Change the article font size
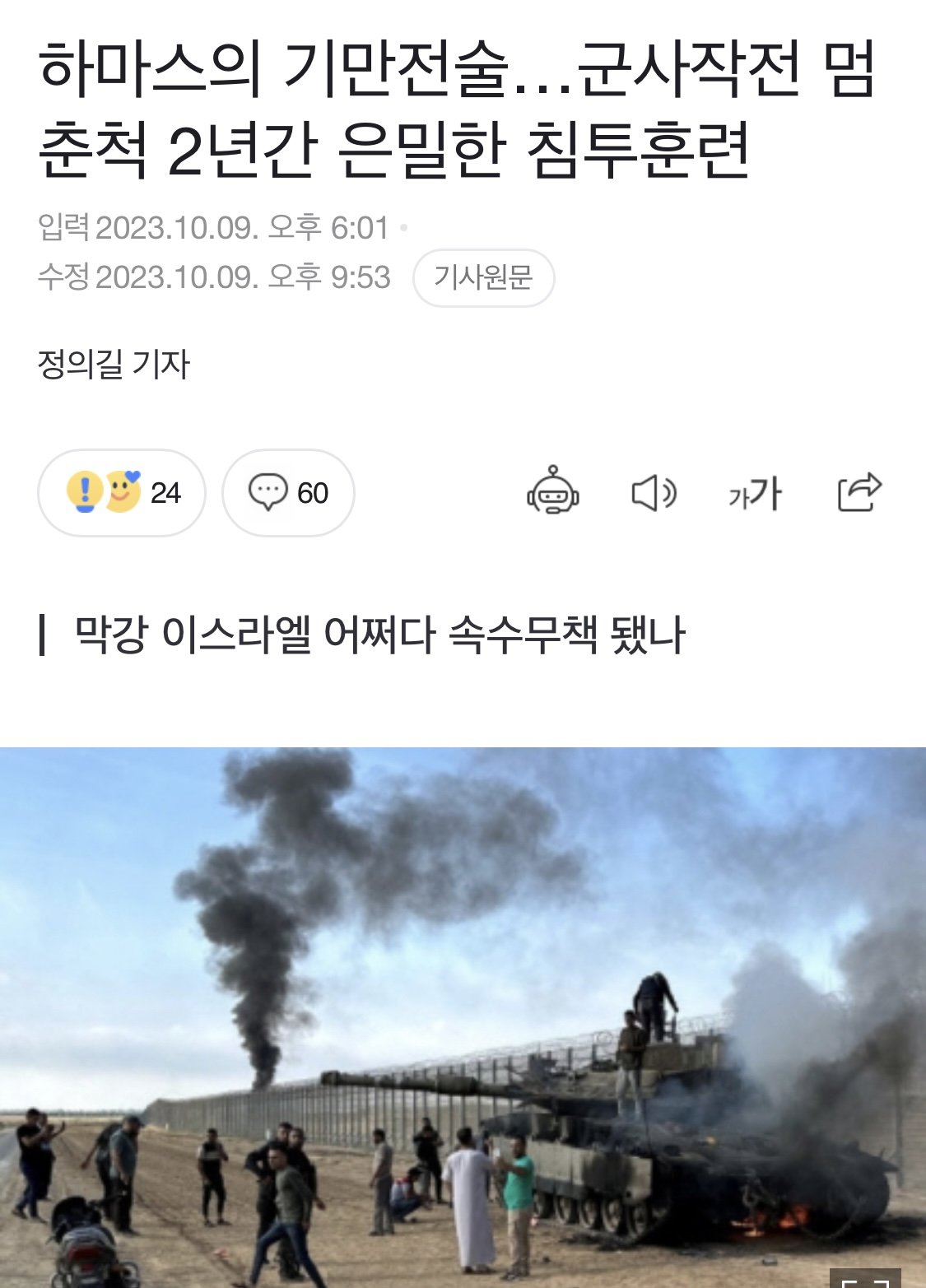The width and height of the screenshot is (926, 1288). (755, 494)
